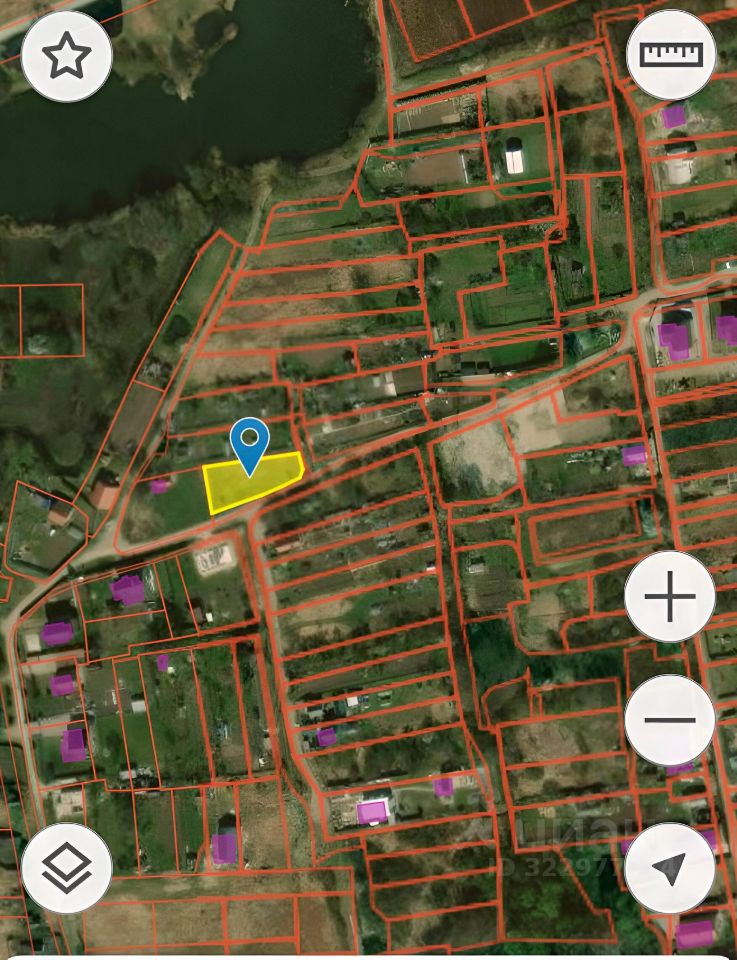Viewport: 737px width, 960px height.
Task: Open the ruler measurement tool
Action: 671,55
